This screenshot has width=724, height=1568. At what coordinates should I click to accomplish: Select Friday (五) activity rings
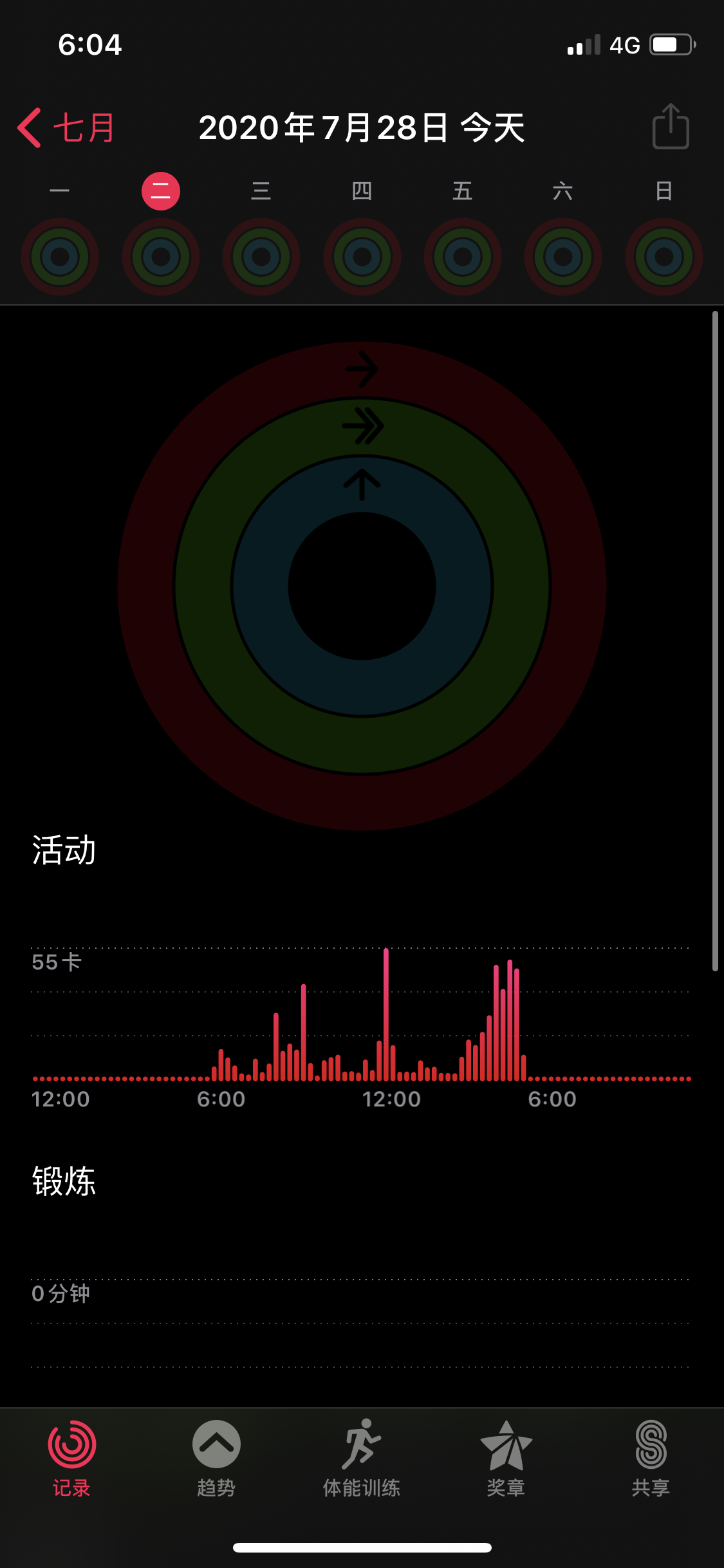tap(462, 256)
